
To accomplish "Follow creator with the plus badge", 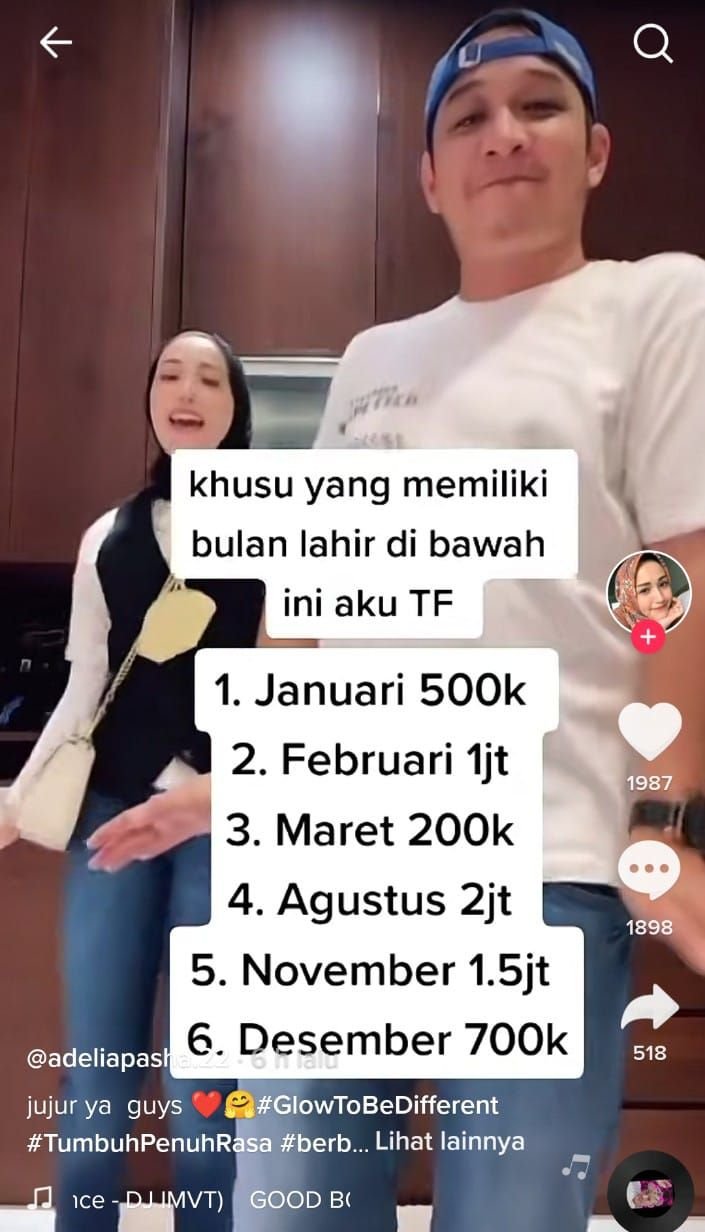I will point(649,636).
